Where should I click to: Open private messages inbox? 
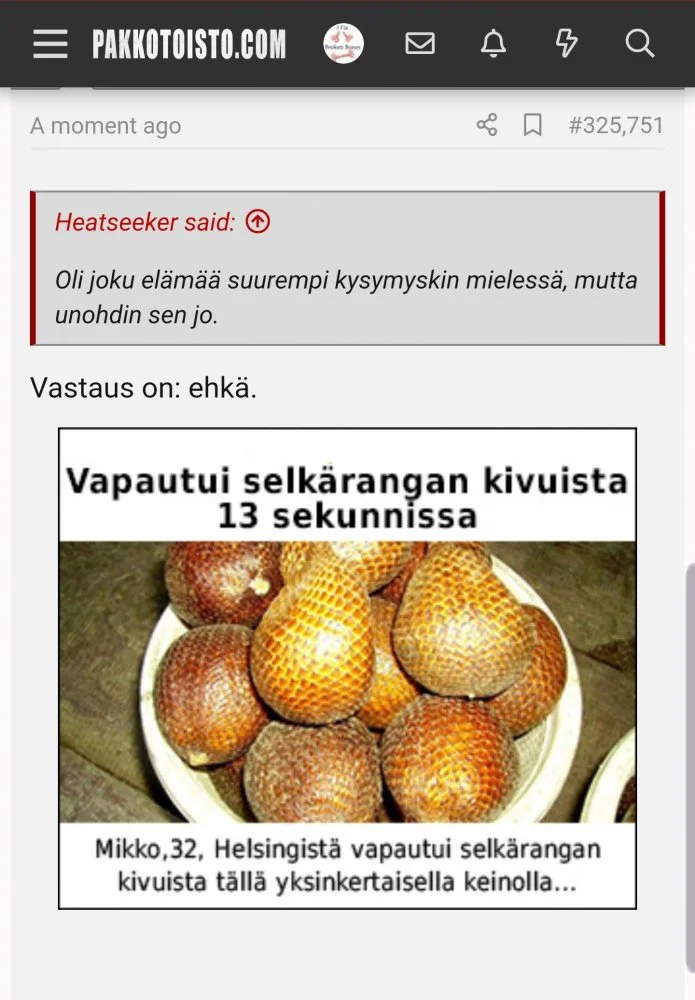coord(420,44)
